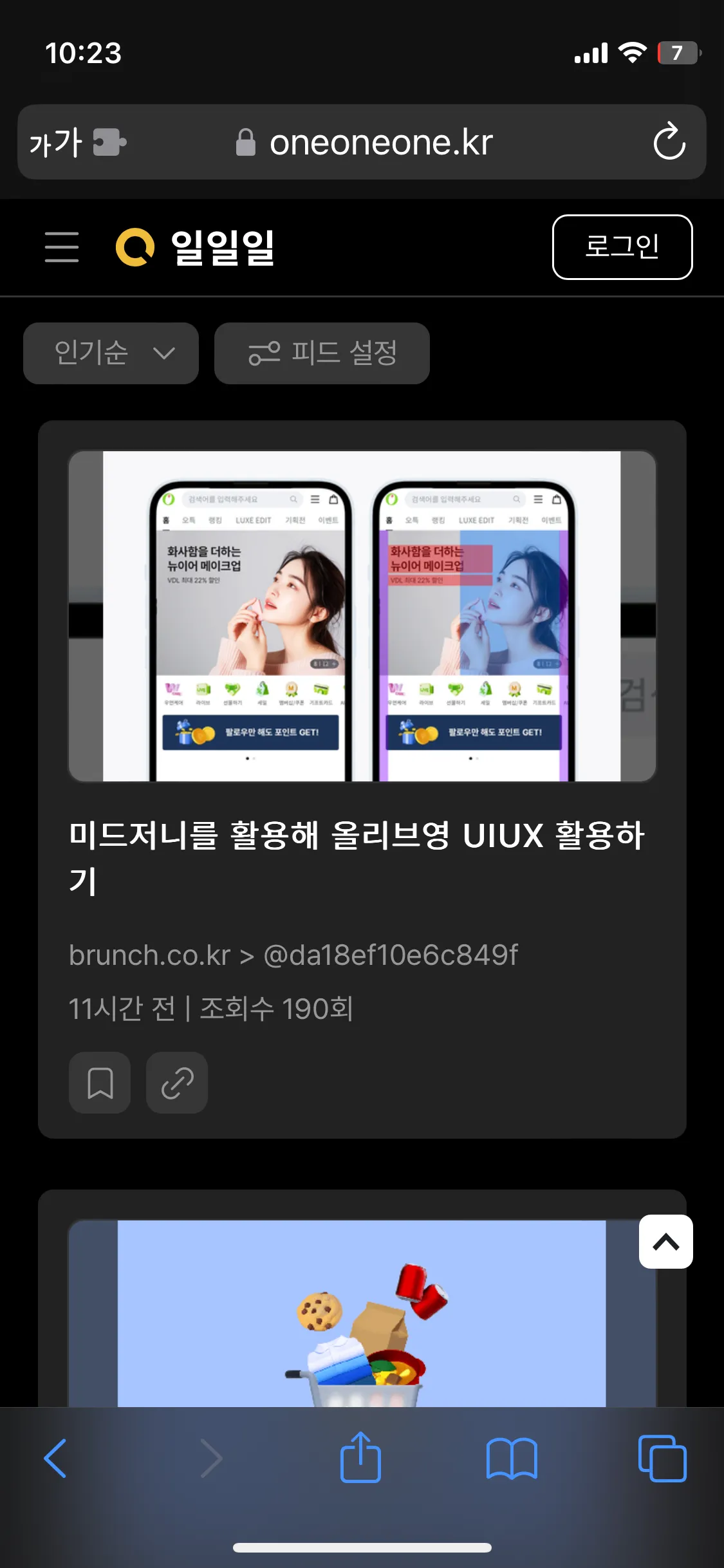Open the 미드저니 올리브영 UIUX article card
Image resolution: width=724 pixels, height=1568 pixels.
click(357, 857)
